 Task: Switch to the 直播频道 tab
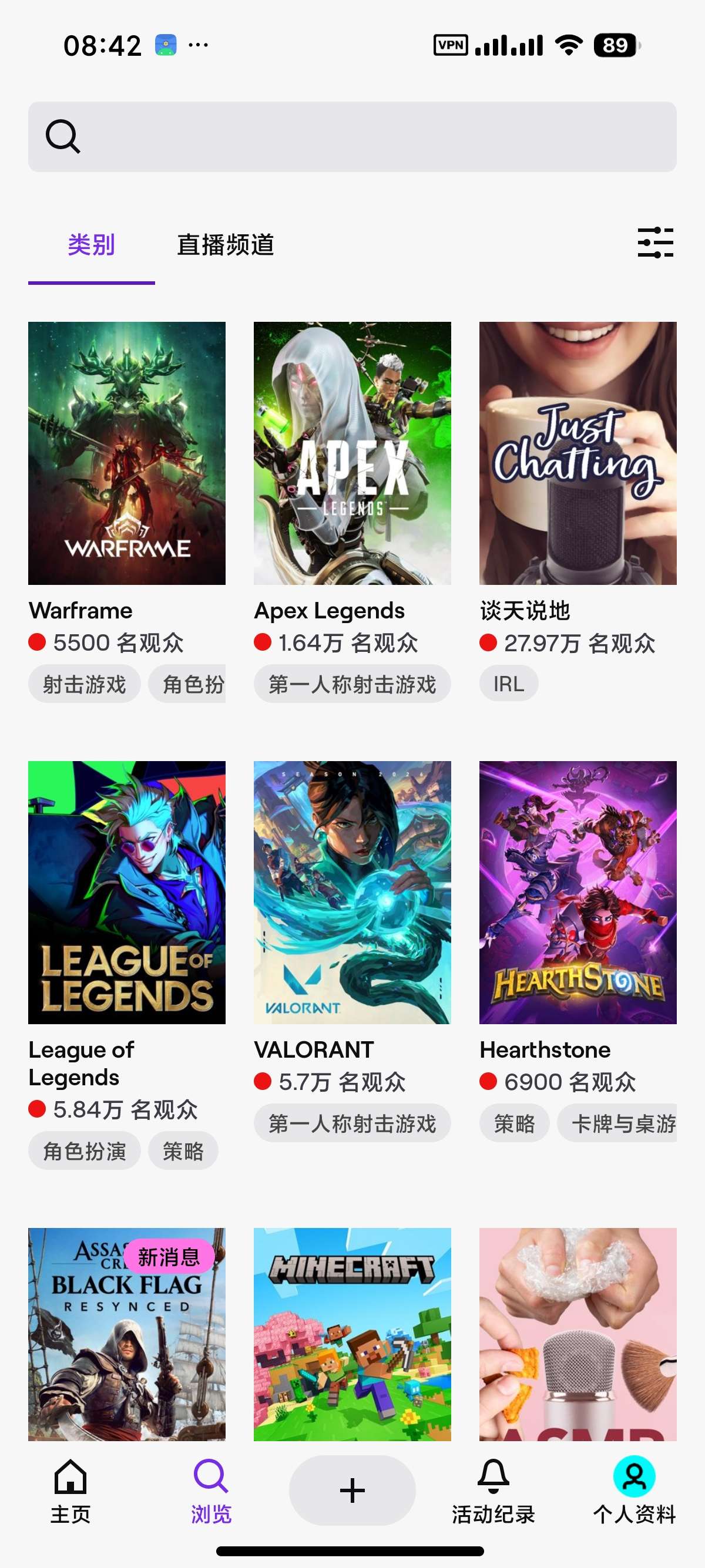pos(225,245)
